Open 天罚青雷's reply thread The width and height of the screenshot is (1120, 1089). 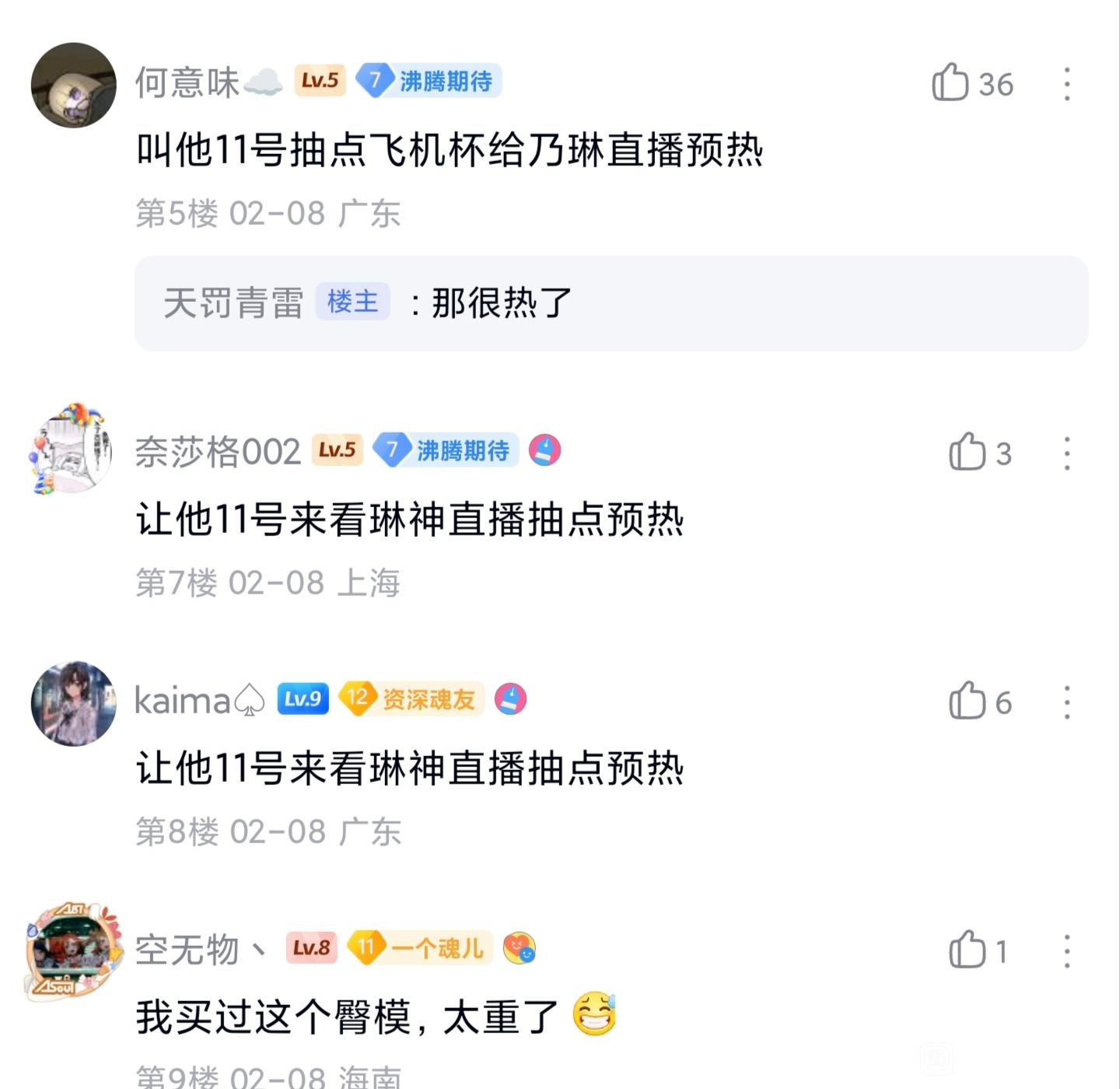click(611, 303)
